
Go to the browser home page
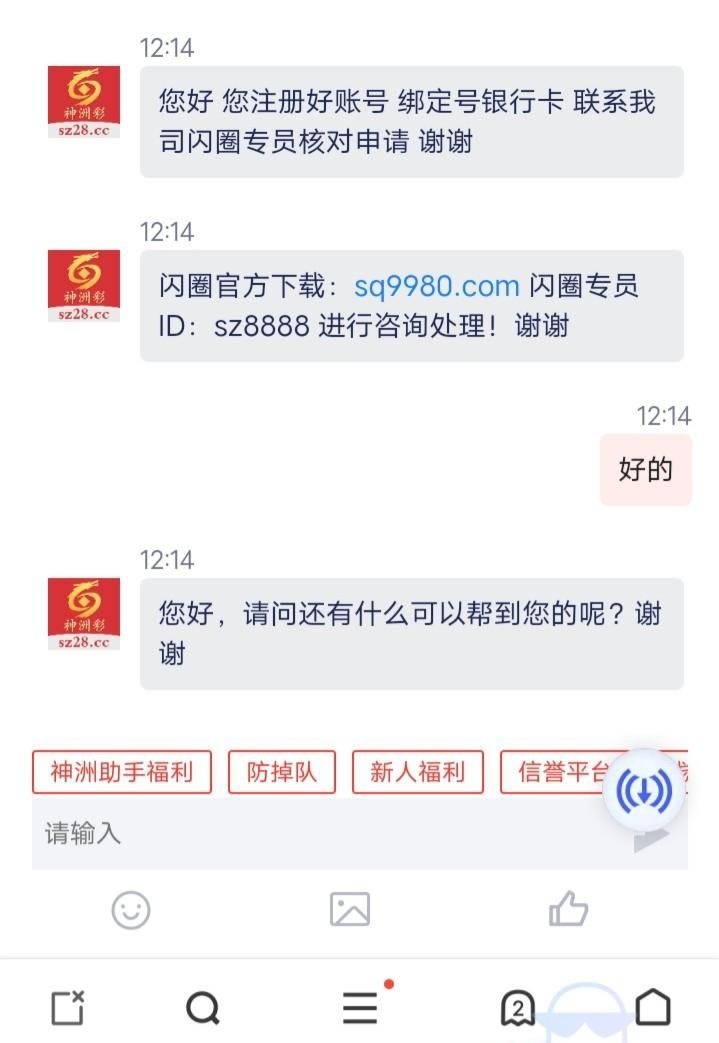[x=653, y=1007]
